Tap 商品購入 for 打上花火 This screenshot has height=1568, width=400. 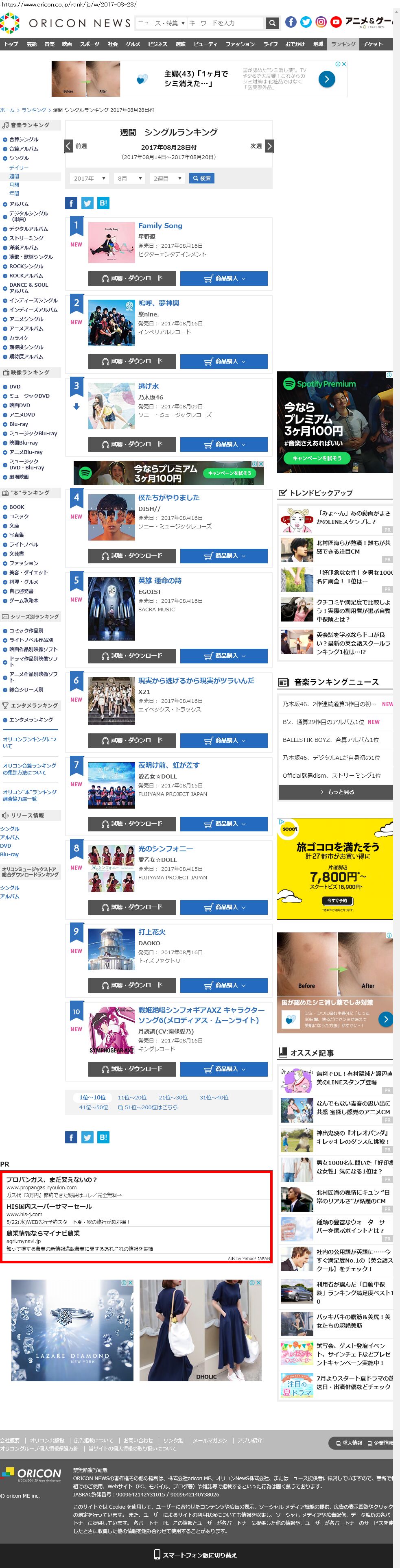click(x=223, y=985)
